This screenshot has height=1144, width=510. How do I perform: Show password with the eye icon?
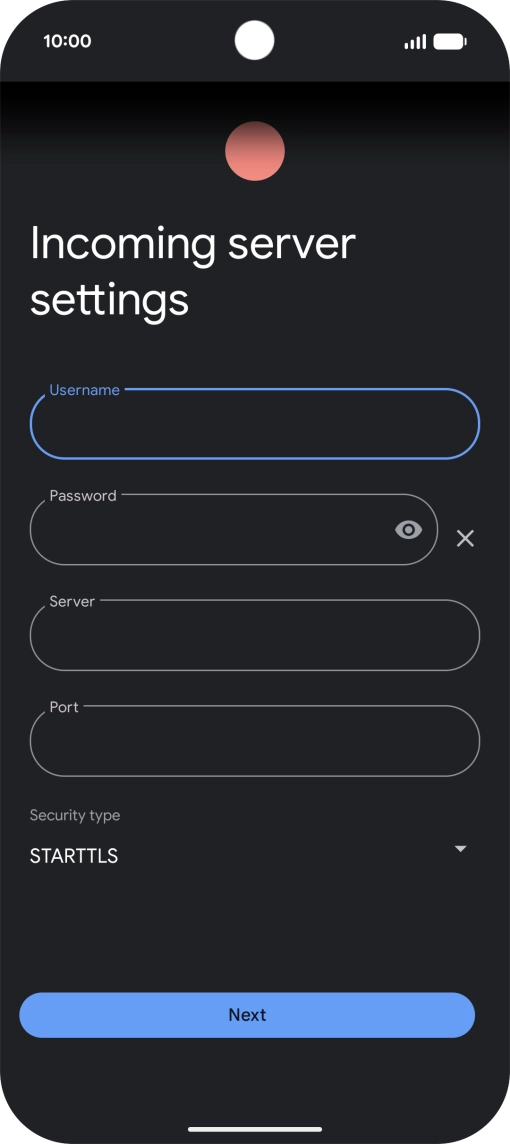[x=409, y=530]
